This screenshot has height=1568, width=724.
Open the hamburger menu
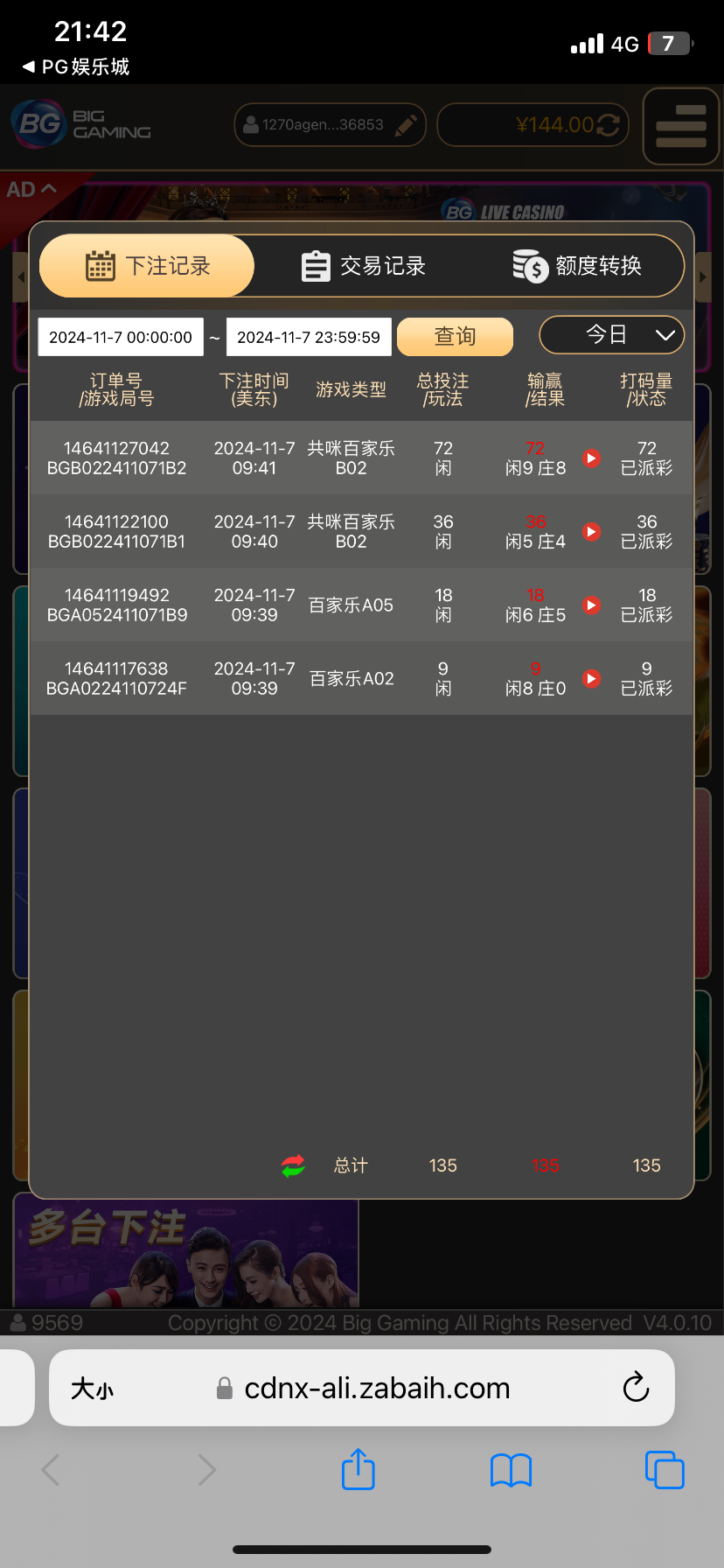pyautogui.click(x=680, y=126)
